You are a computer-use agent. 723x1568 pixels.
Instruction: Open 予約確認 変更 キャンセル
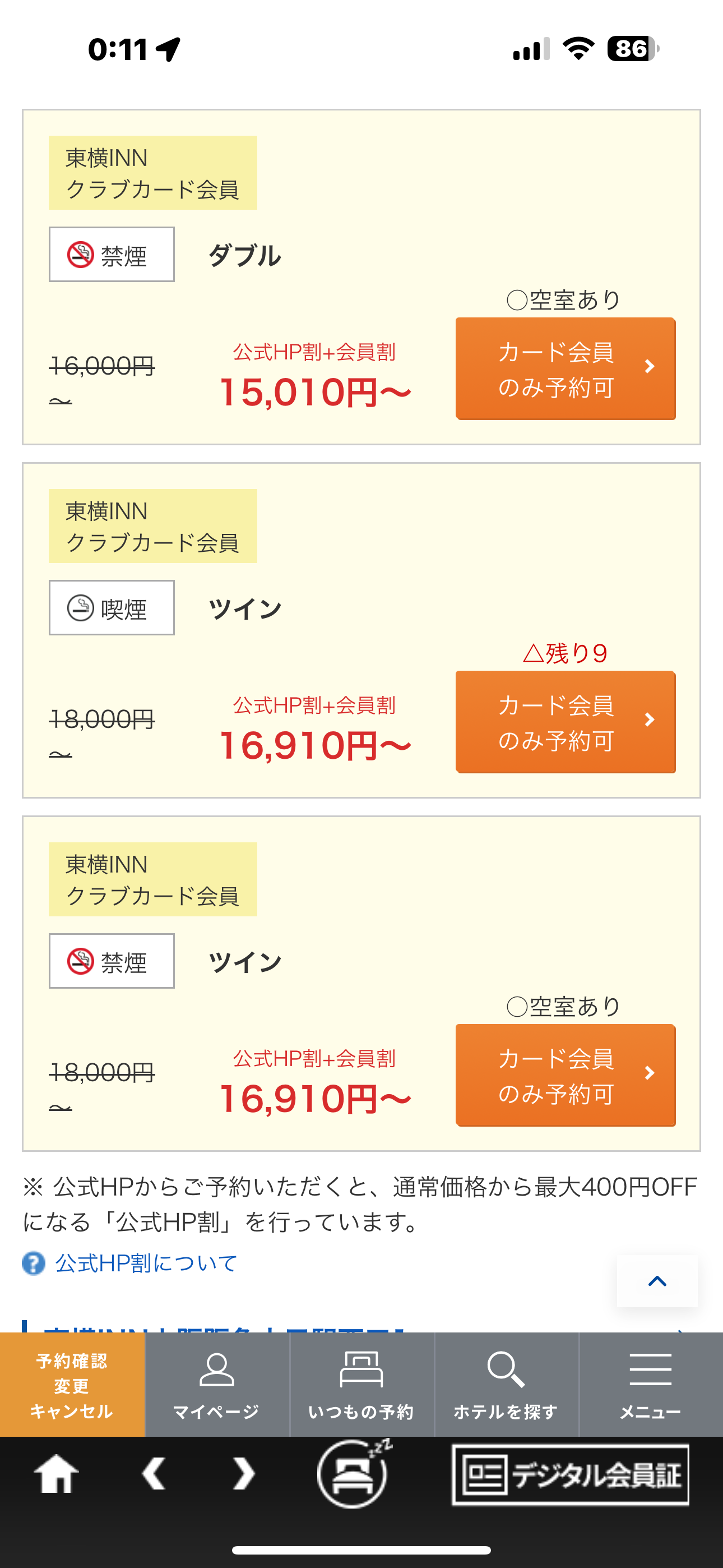pos(72,1386)
